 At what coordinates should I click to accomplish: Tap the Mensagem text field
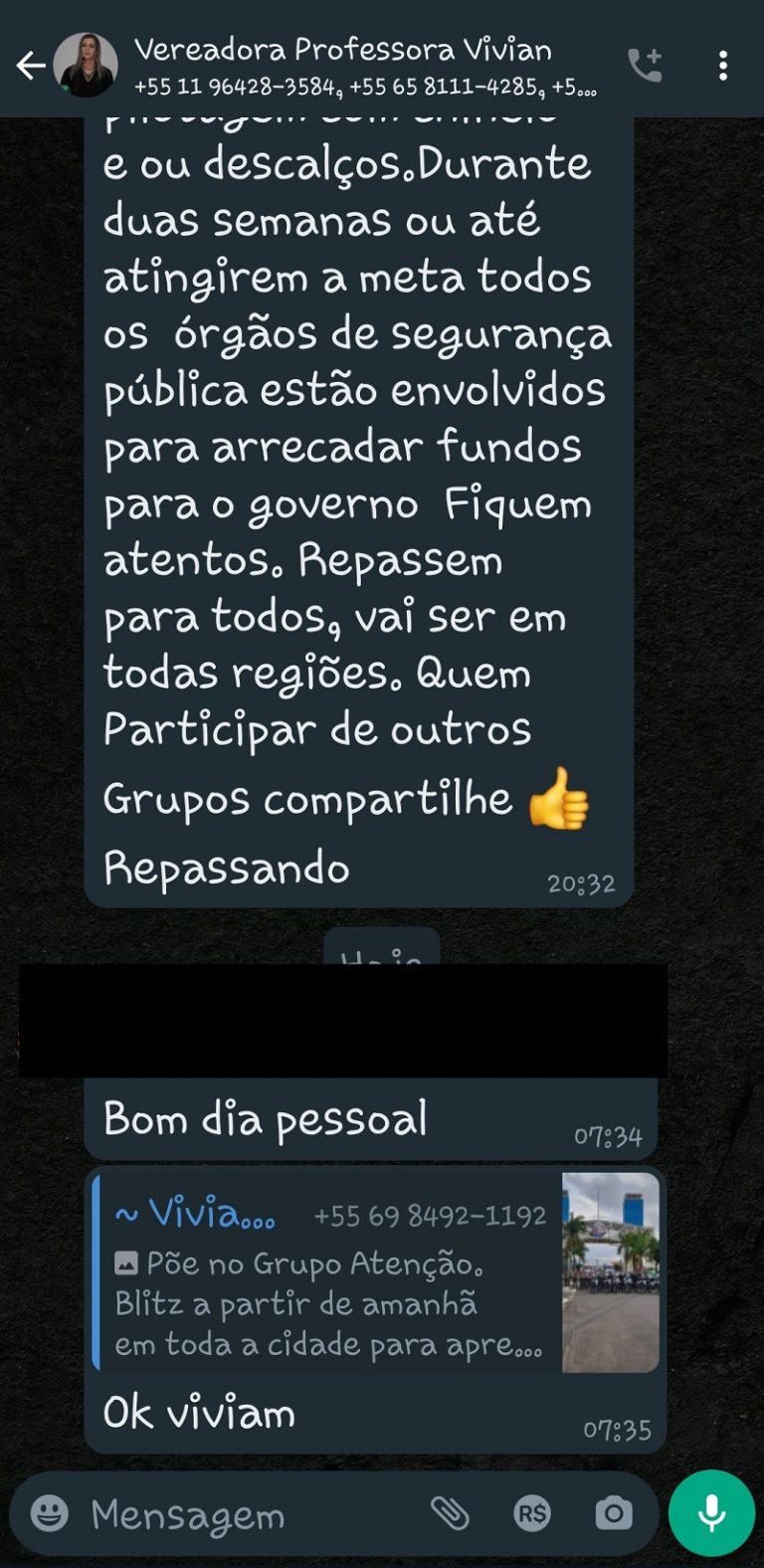pos(249,1515)
